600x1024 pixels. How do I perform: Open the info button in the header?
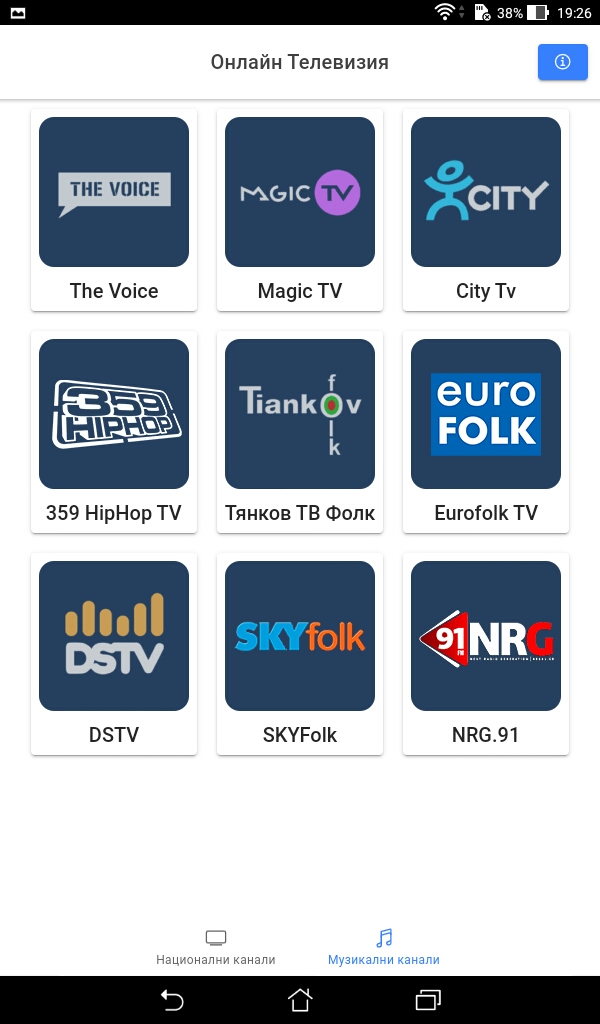click(562, 62)
